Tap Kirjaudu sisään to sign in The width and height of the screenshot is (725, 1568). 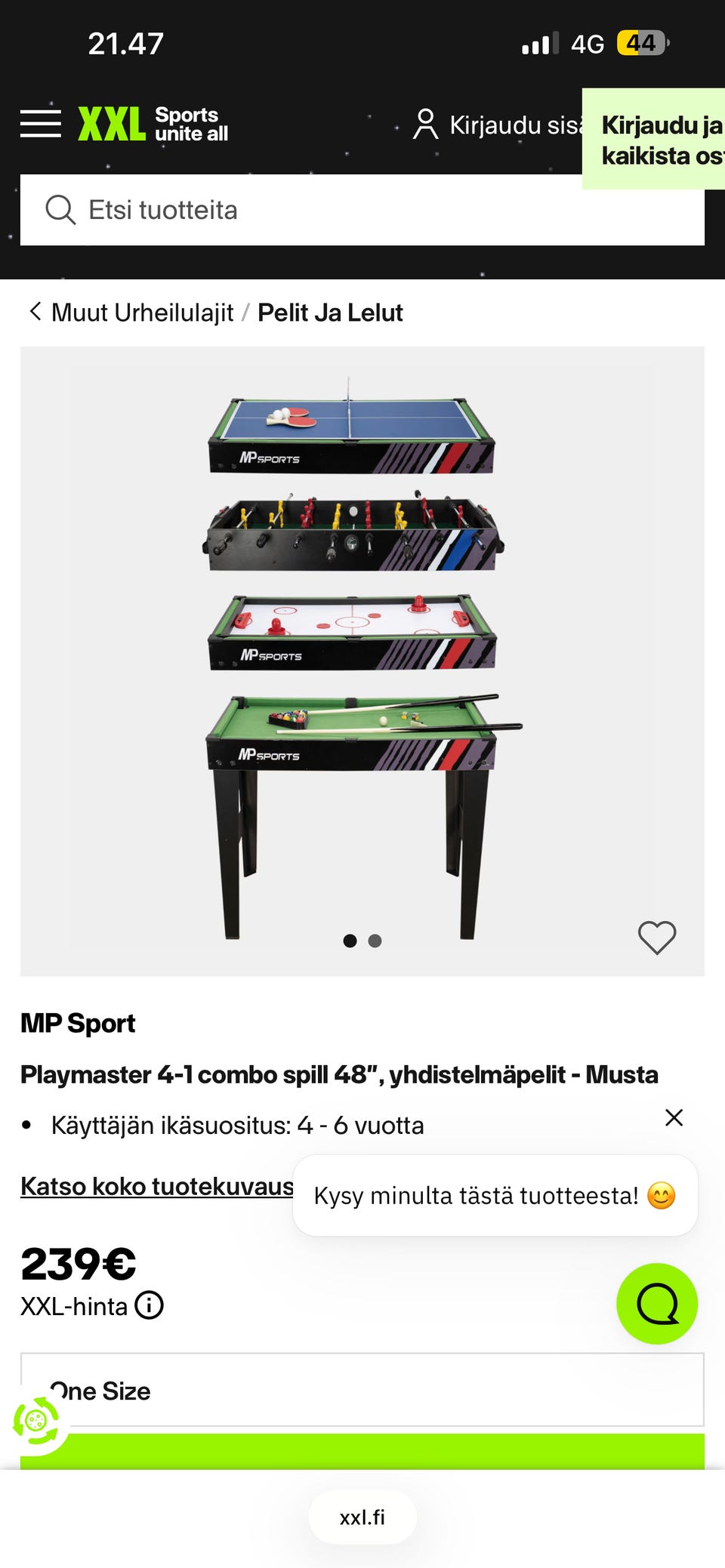(x=498, y=125)
